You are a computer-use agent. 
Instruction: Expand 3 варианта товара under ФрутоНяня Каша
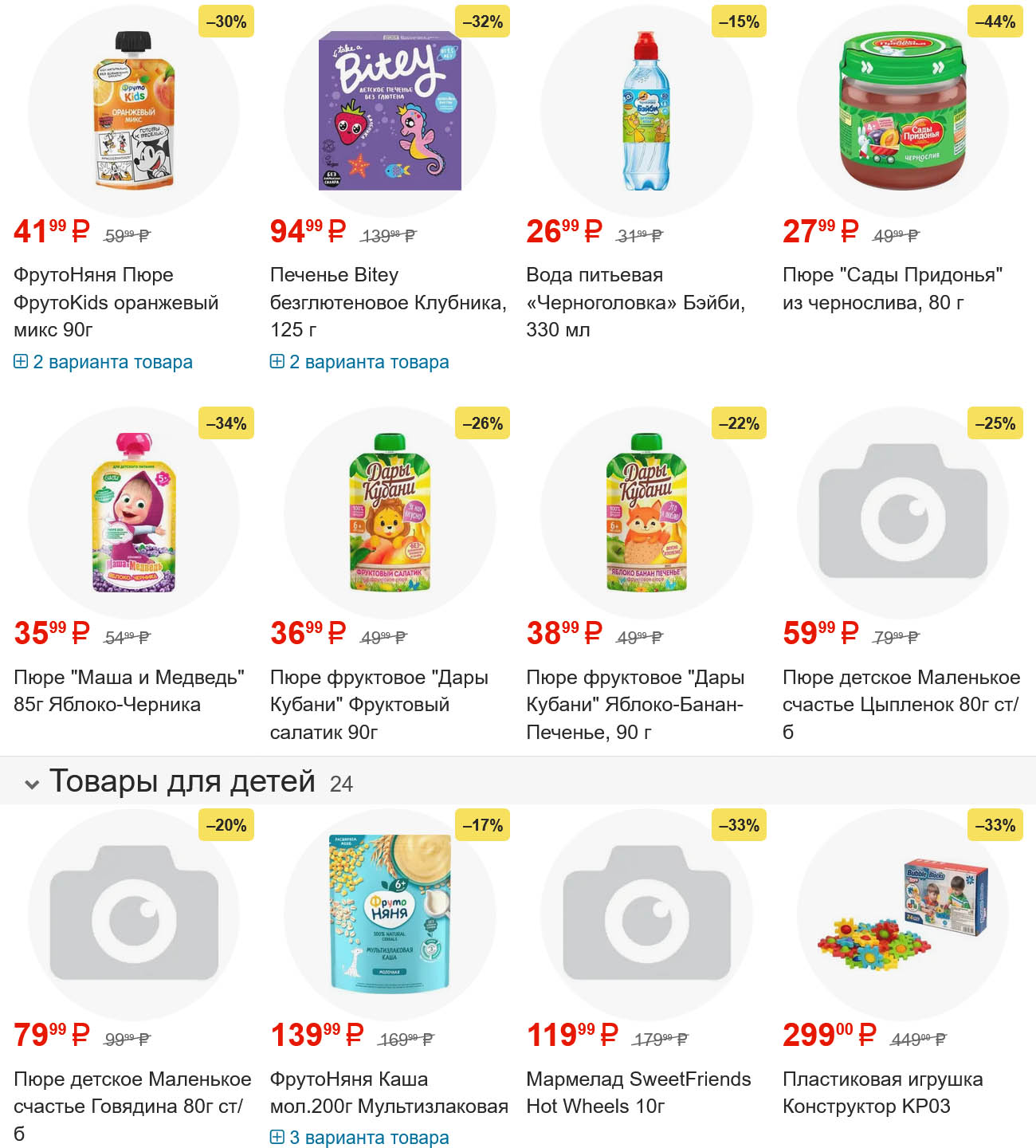pyautogui.click(x=360, y=1138)
